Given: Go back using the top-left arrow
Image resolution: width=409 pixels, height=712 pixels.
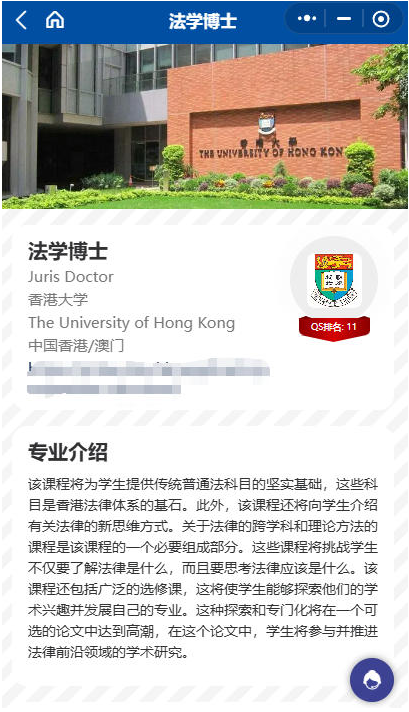Looking at the screenshot, I should pos(21,20).
